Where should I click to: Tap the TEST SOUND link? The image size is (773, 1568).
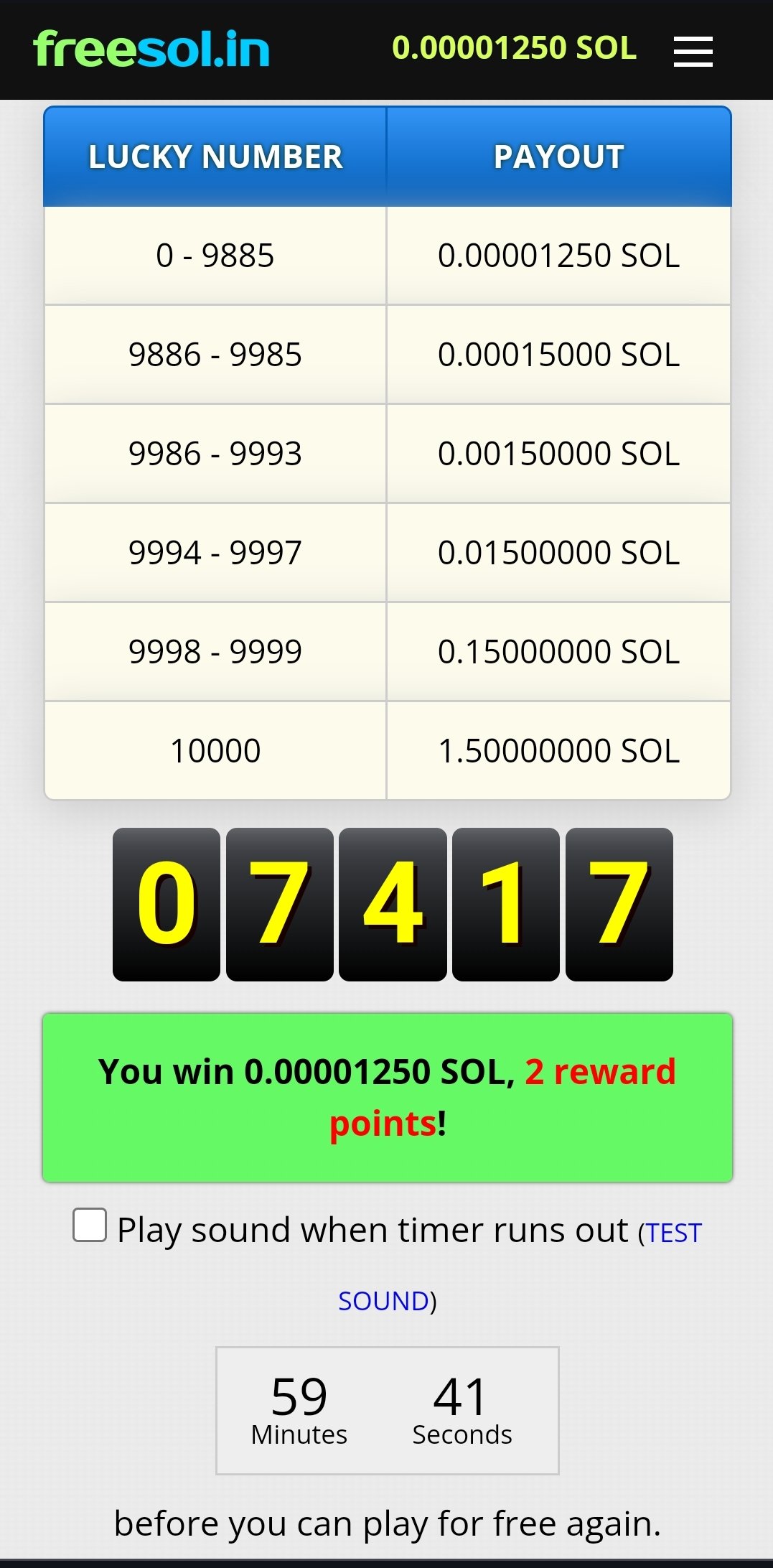coord(673,1233)
